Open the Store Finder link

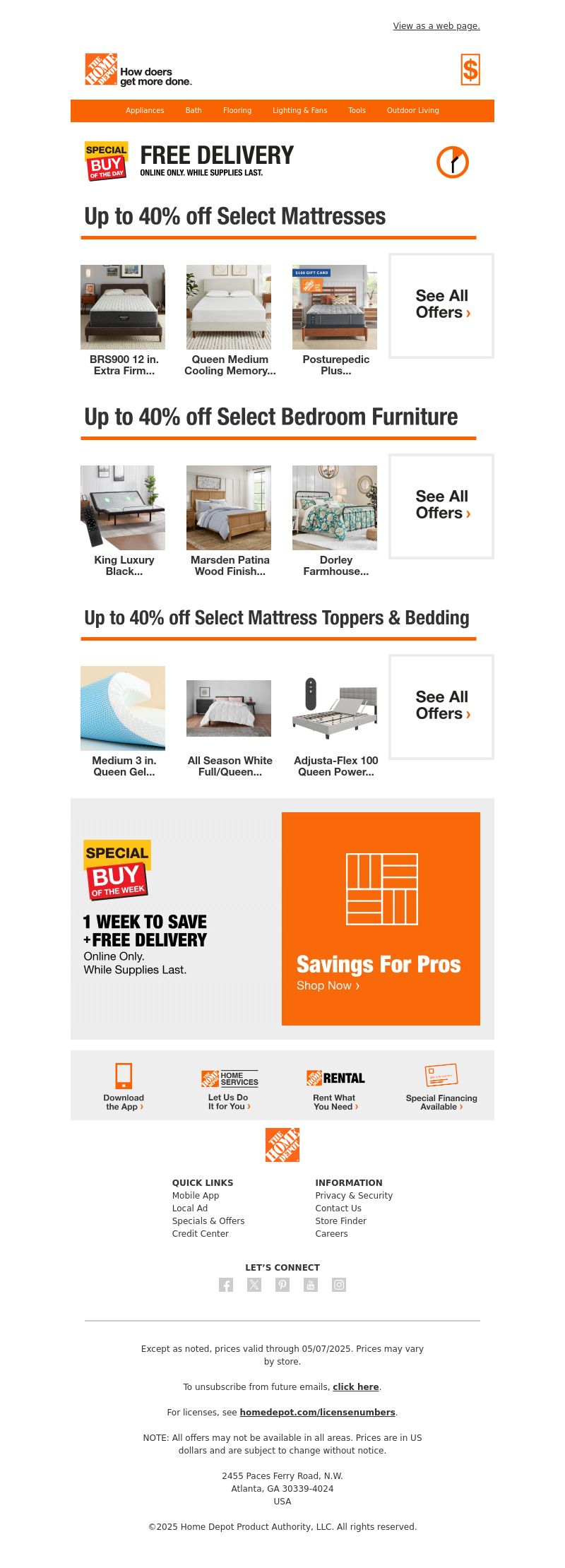click(340, 1220)
